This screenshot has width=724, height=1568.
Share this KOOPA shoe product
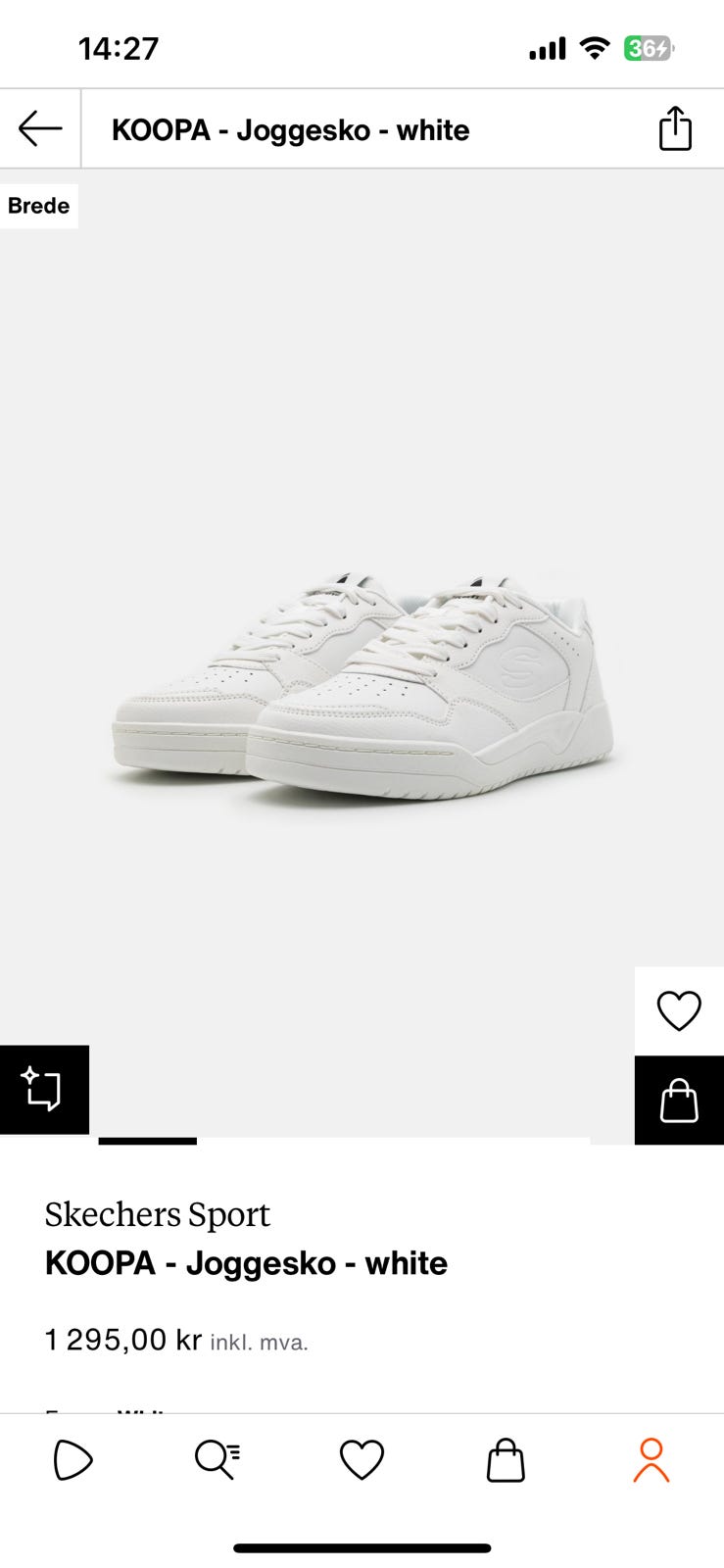[675, 128]
